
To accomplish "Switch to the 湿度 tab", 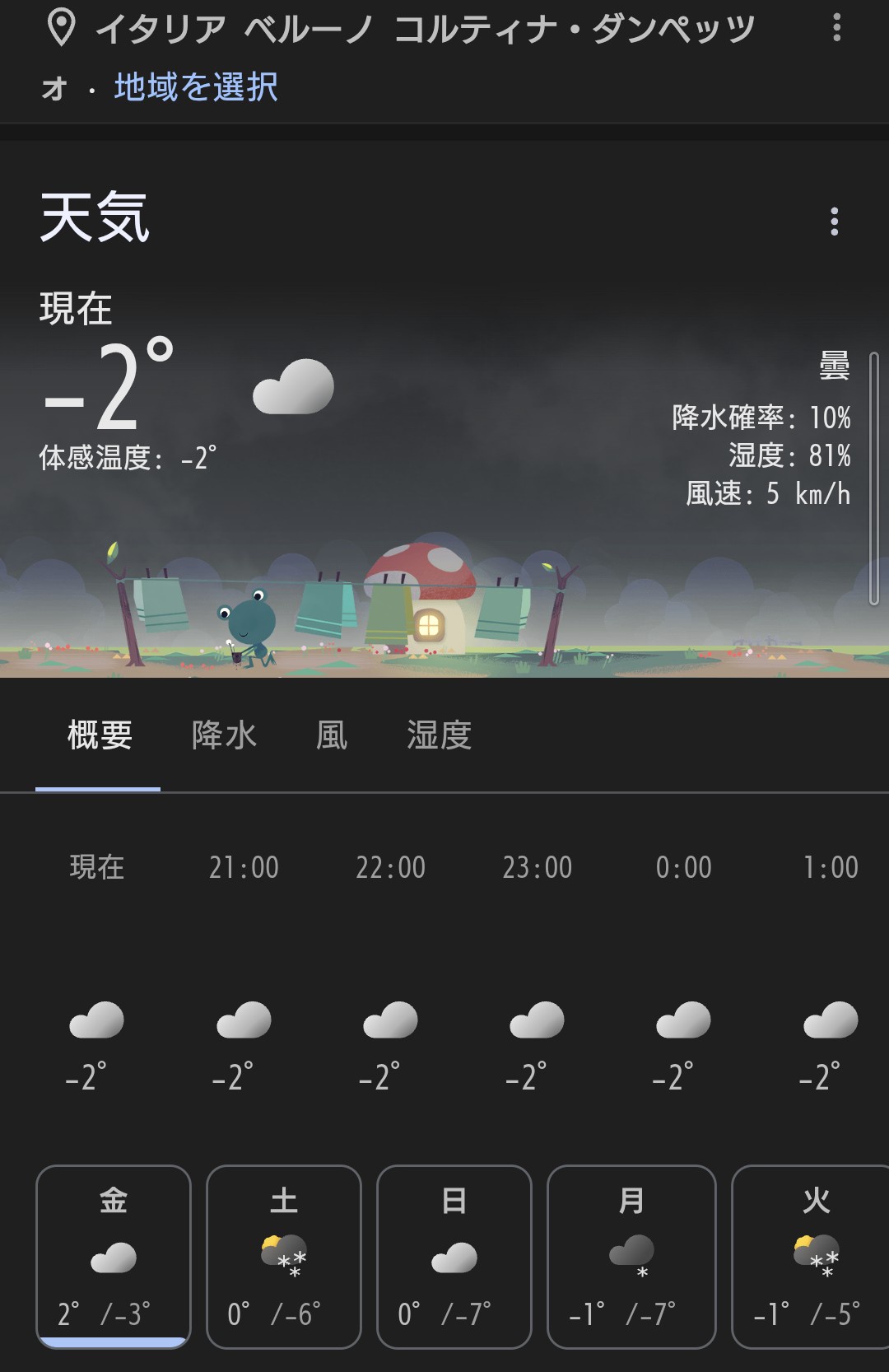I will (x=439, y=735).
